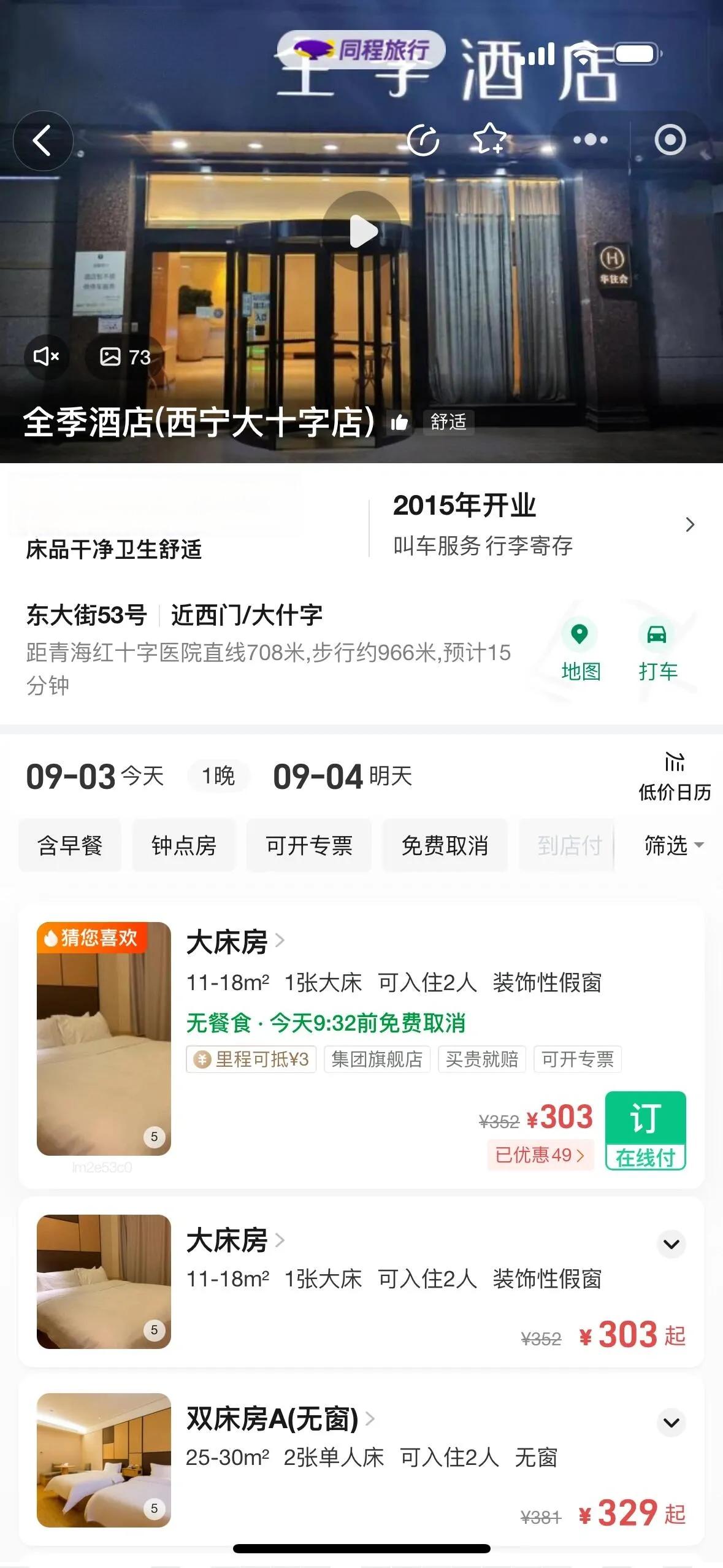Tap 打车 to call a ride
723x1568 pixels.
(657, 651)
